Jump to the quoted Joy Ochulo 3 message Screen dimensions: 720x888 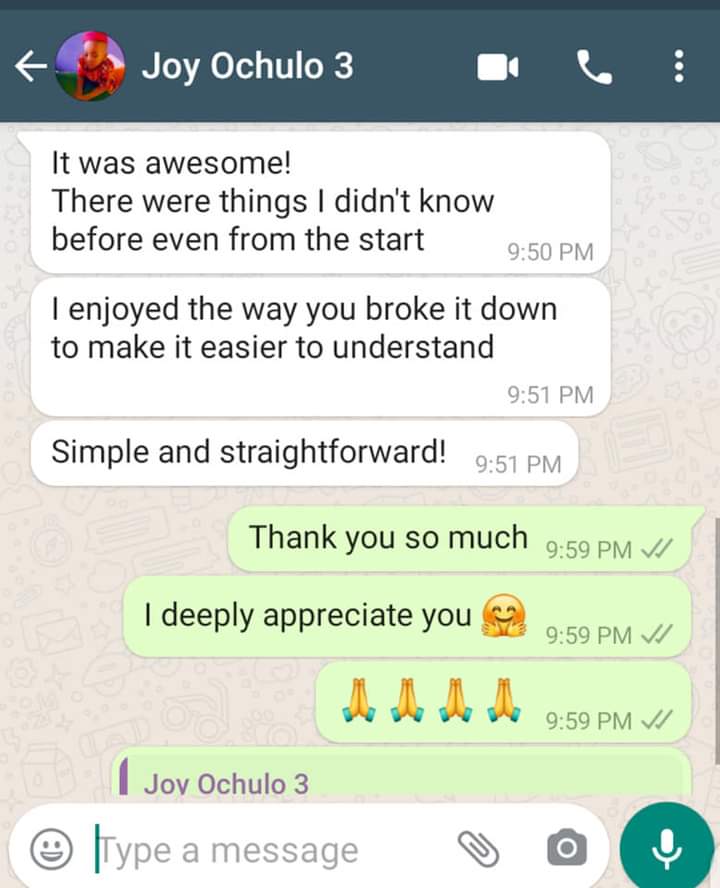pos(400,780)
